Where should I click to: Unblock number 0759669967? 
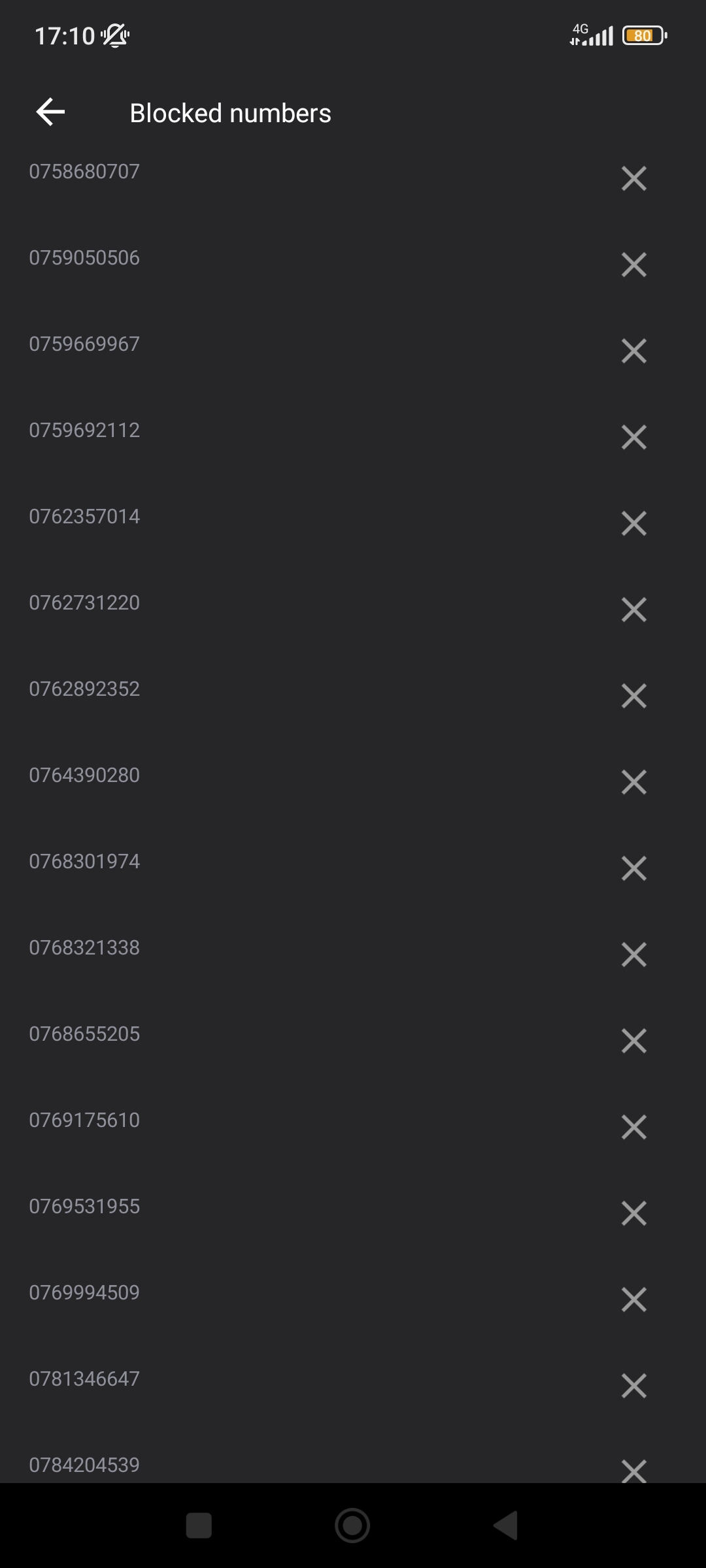click(x=633, y=351)
